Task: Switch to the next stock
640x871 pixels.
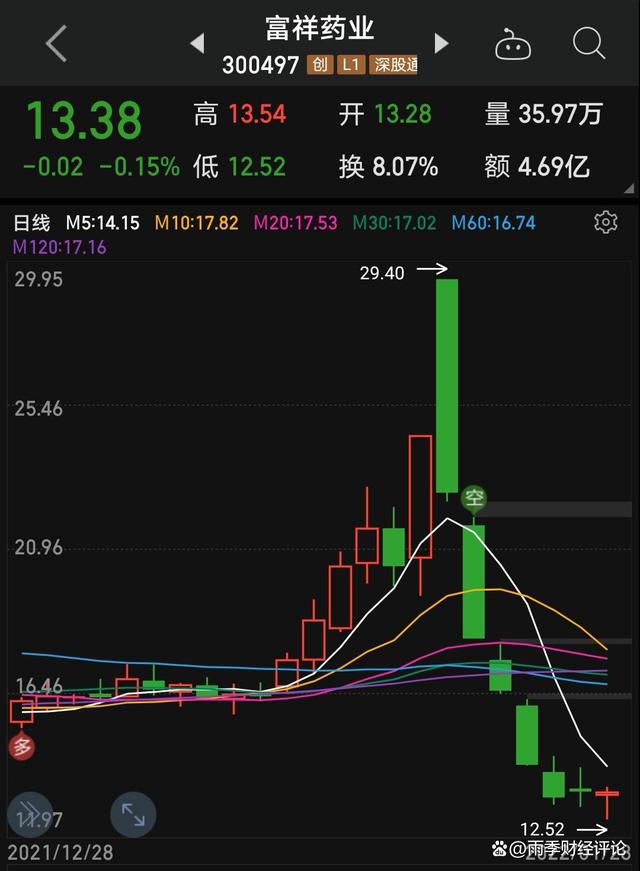Action: pyautogui.click(x=441, y=43)
